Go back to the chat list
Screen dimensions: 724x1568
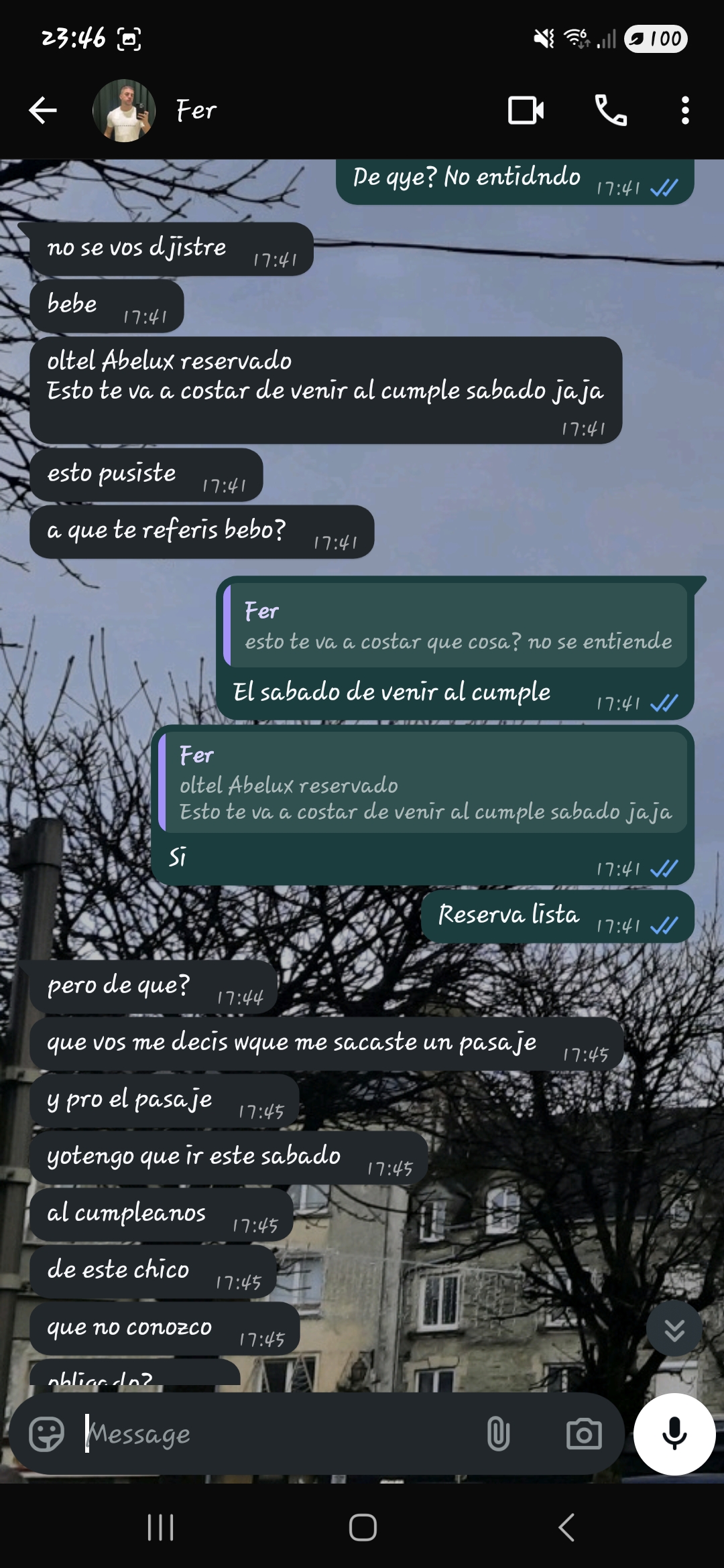point(43,111)
